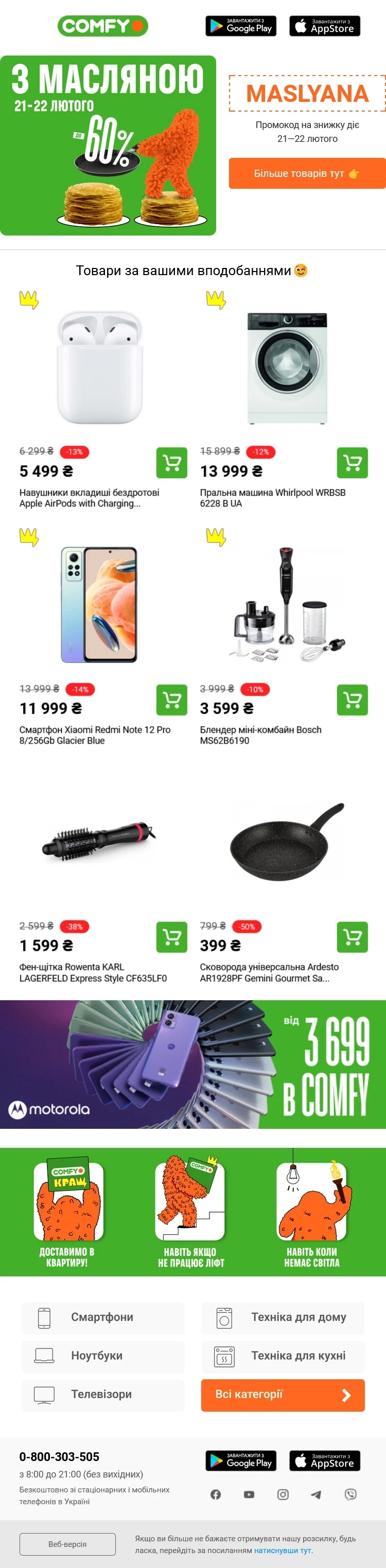This screenshot has width=386, height=1568.
Task: Add Whirlpool washing machine to cart
Action: tap(353, 463)
